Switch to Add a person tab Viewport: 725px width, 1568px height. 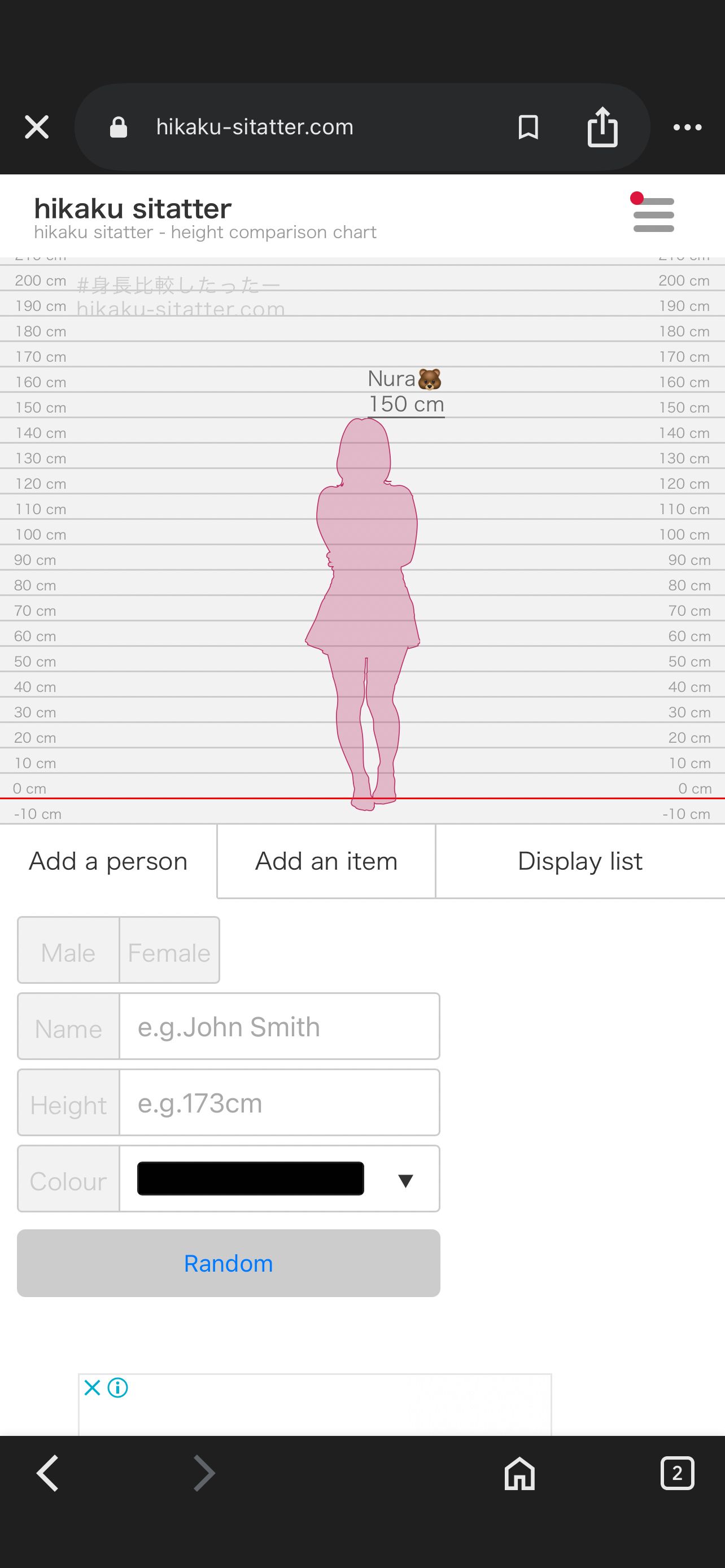(108, 861)
